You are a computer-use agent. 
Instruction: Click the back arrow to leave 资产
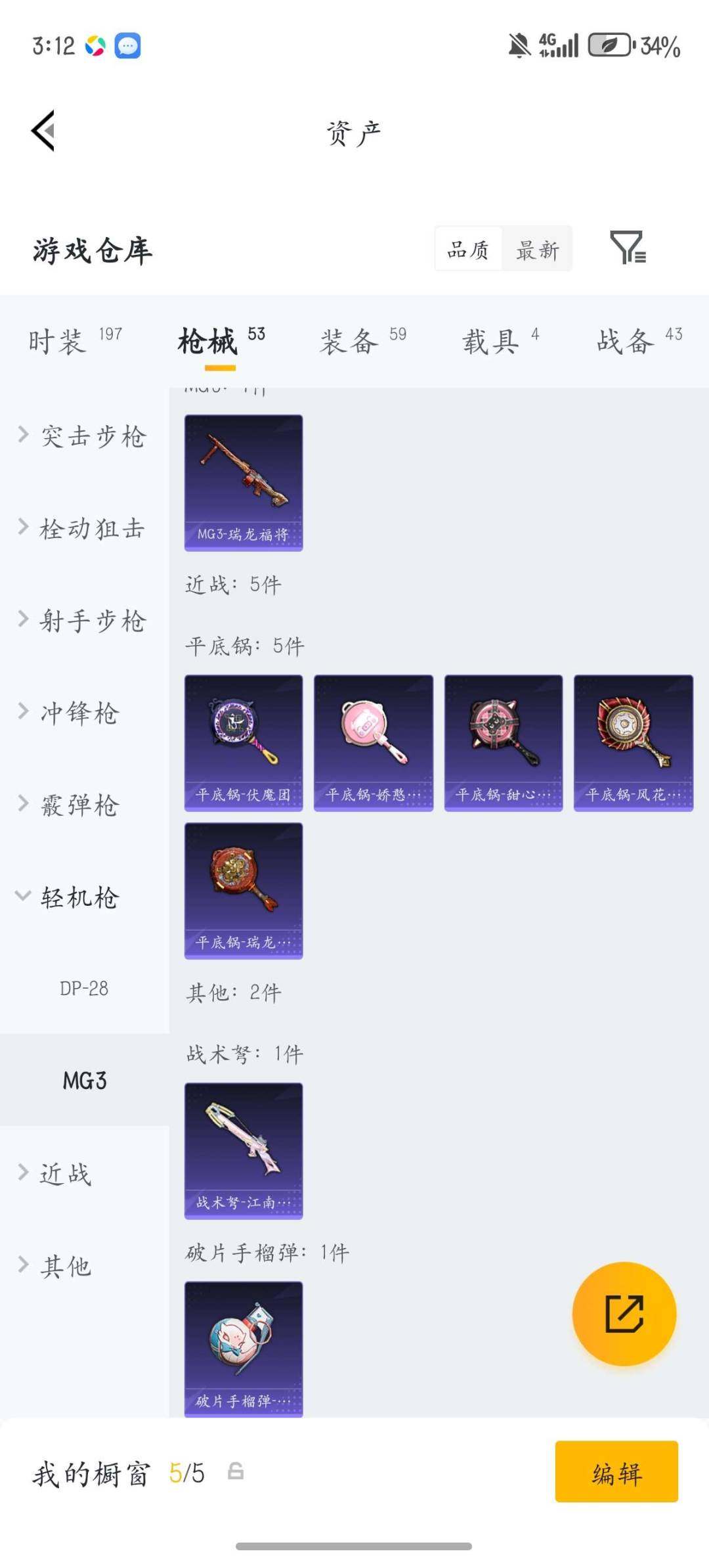tap(44, 130)
